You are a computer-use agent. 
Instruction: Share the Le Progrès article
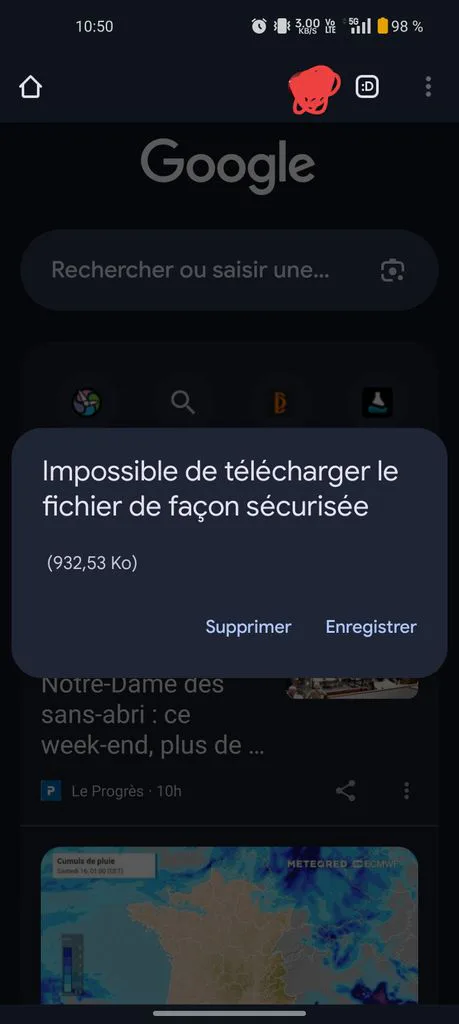pos(345,791)
